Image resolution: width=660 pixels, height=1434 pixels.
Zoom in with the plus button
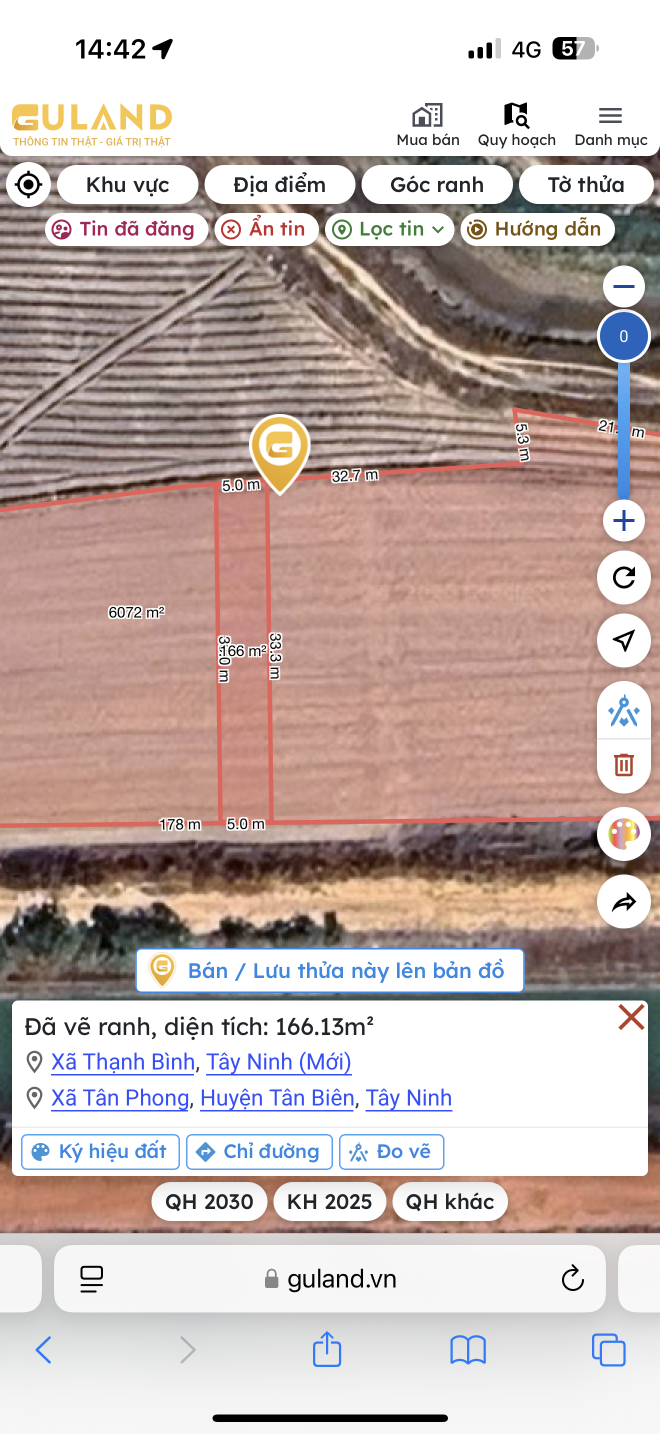[x=624, y=521]
